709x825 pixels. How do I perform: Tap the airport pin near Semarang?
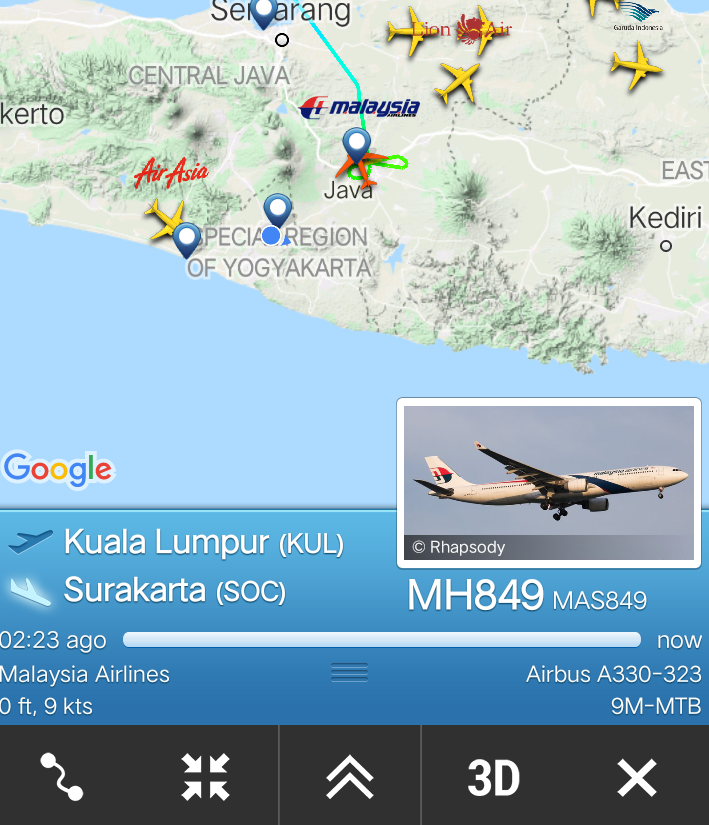pyautogui.click(x=263, y=14)
